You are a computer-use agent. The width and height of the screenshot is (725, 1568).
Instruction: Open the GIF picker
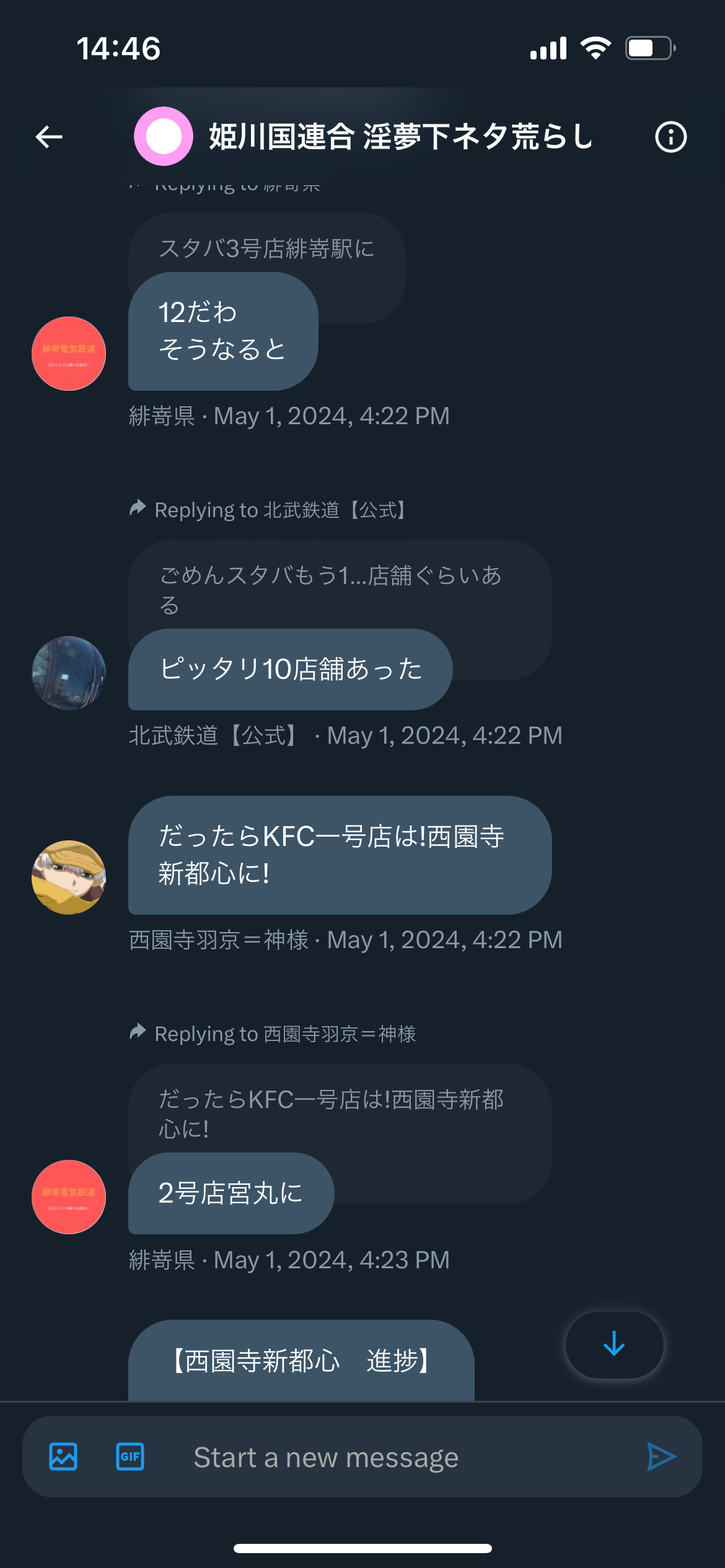point(130,1457)
